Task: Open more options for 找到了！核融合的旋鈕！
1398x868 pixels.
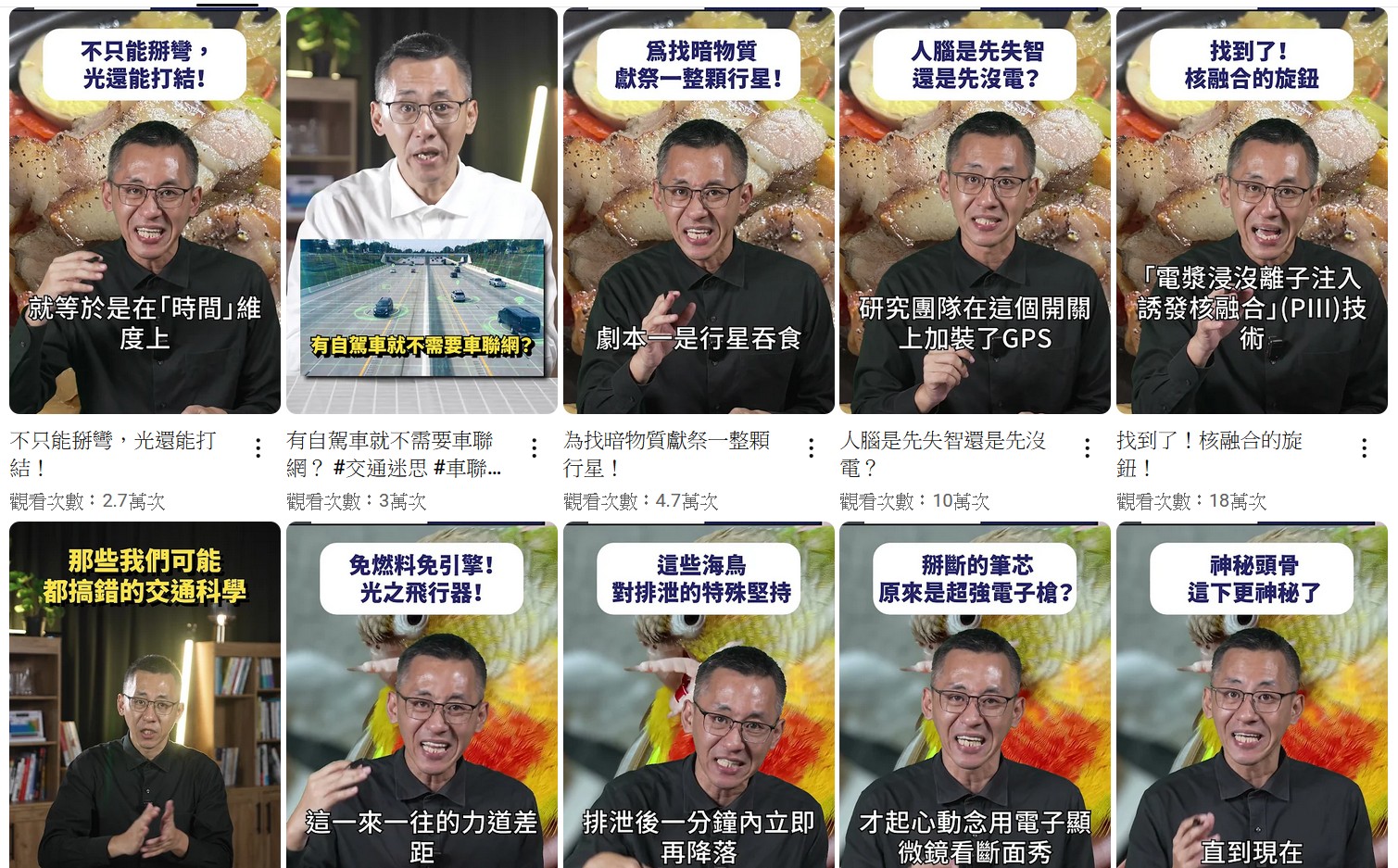Action: (x=1364, y=448)
